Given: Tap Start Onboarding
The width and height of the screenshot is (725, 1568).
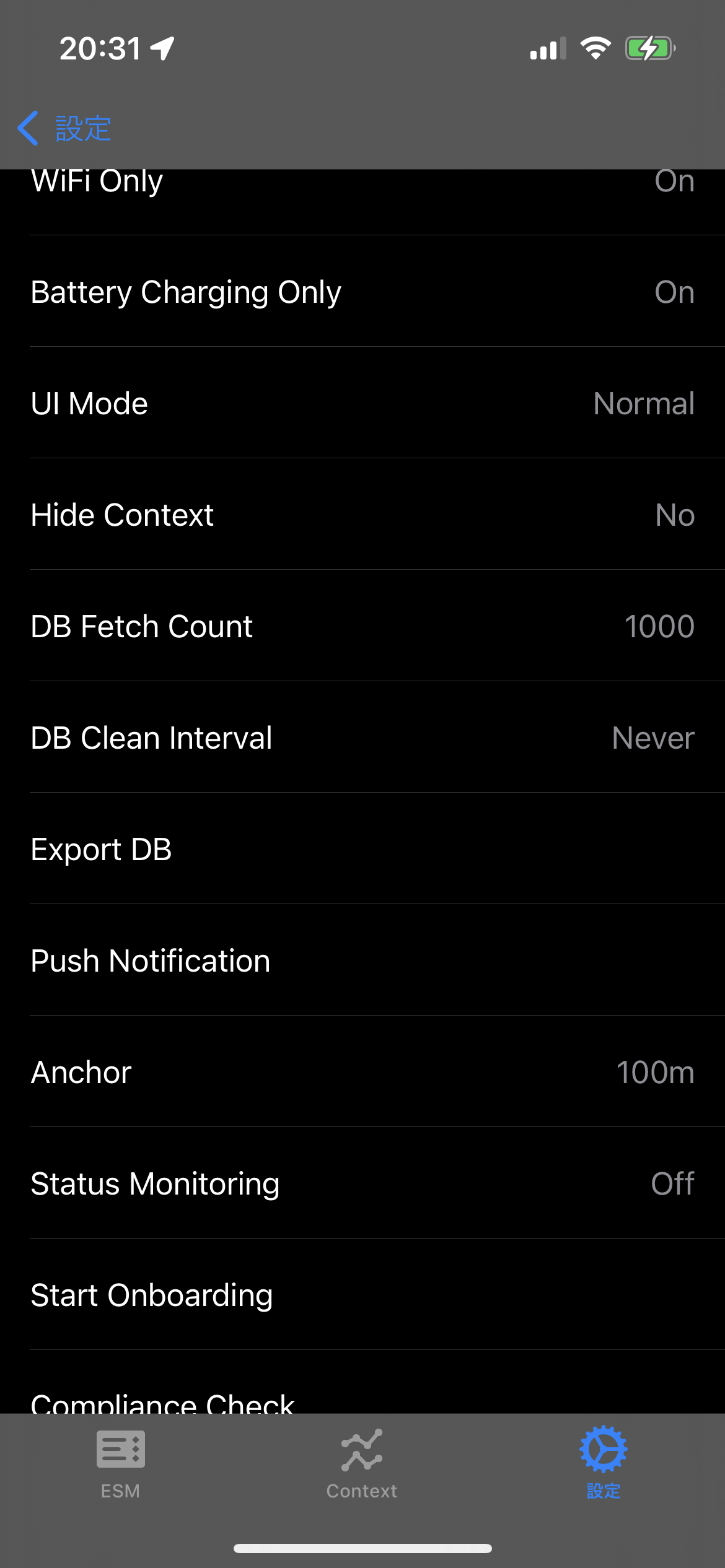Looking at the screenshot, I should coord(362,1294).
